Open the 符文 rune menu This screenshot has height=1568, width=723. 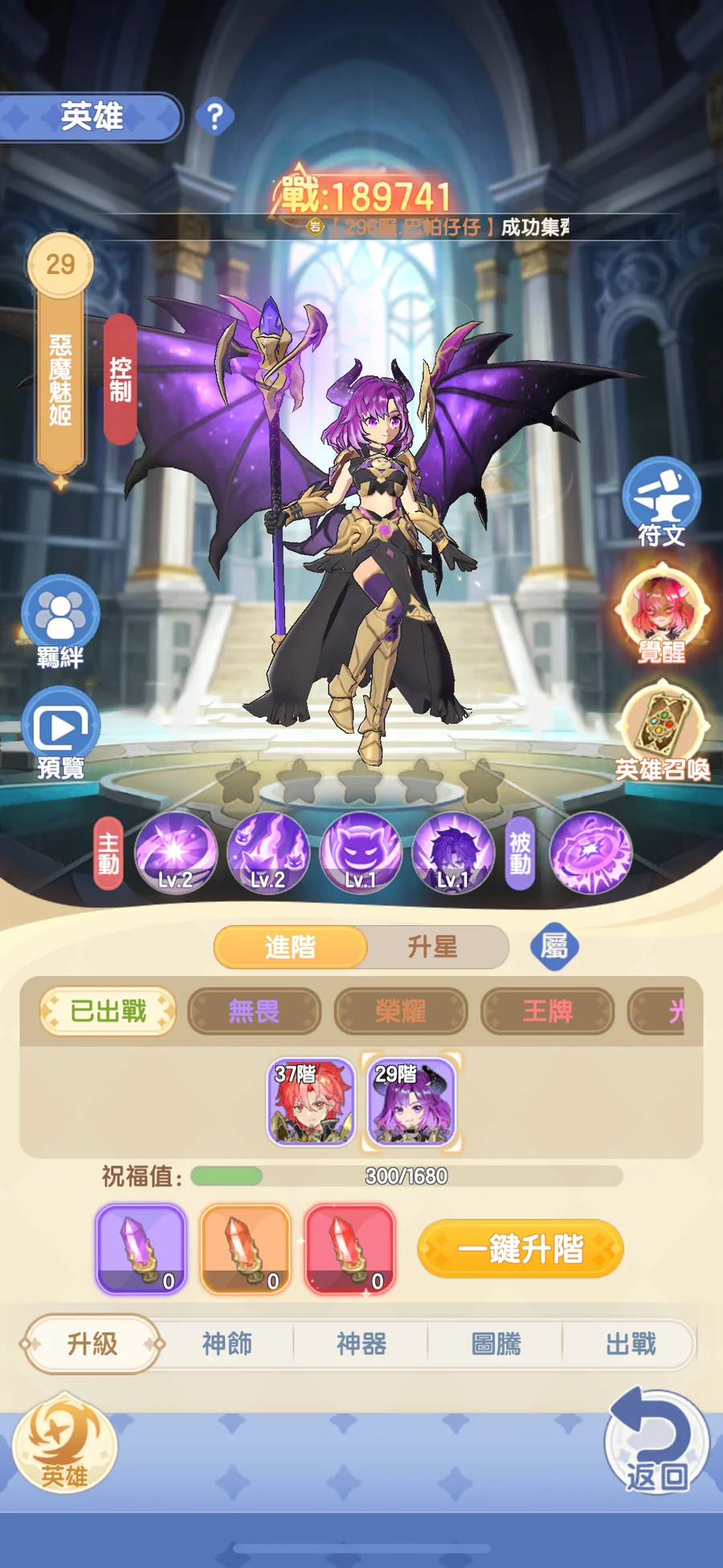coord(661,501)
